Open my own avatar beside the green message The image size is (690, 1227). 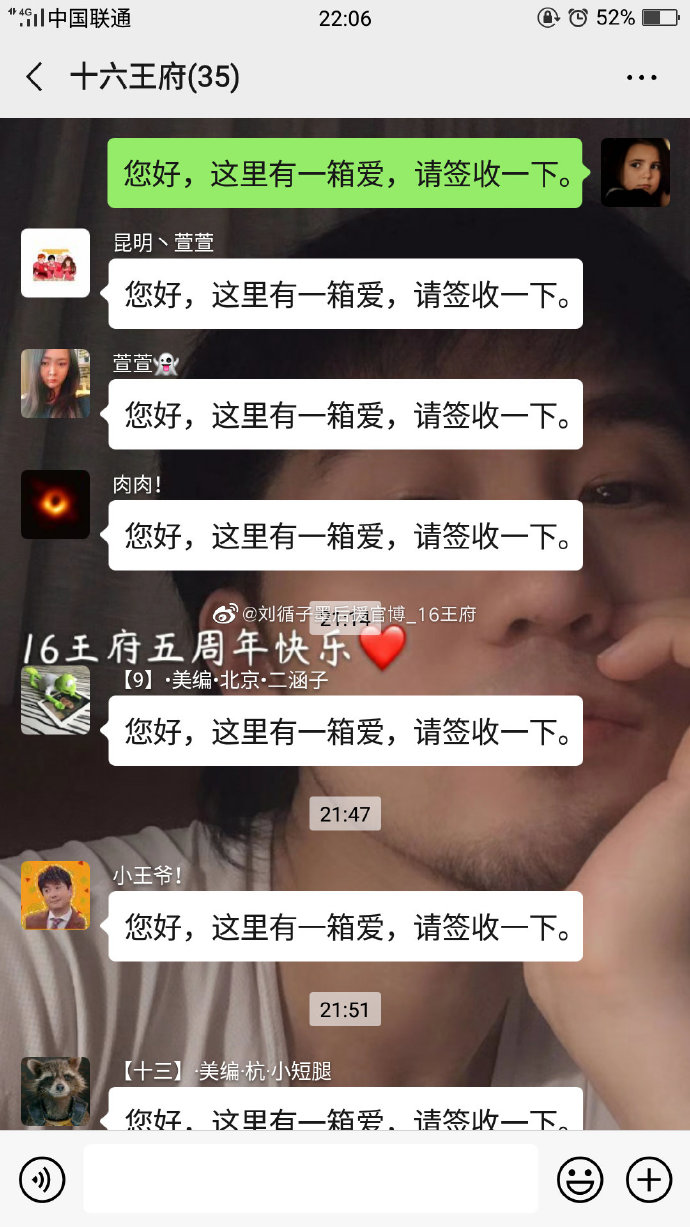(635, 172)
